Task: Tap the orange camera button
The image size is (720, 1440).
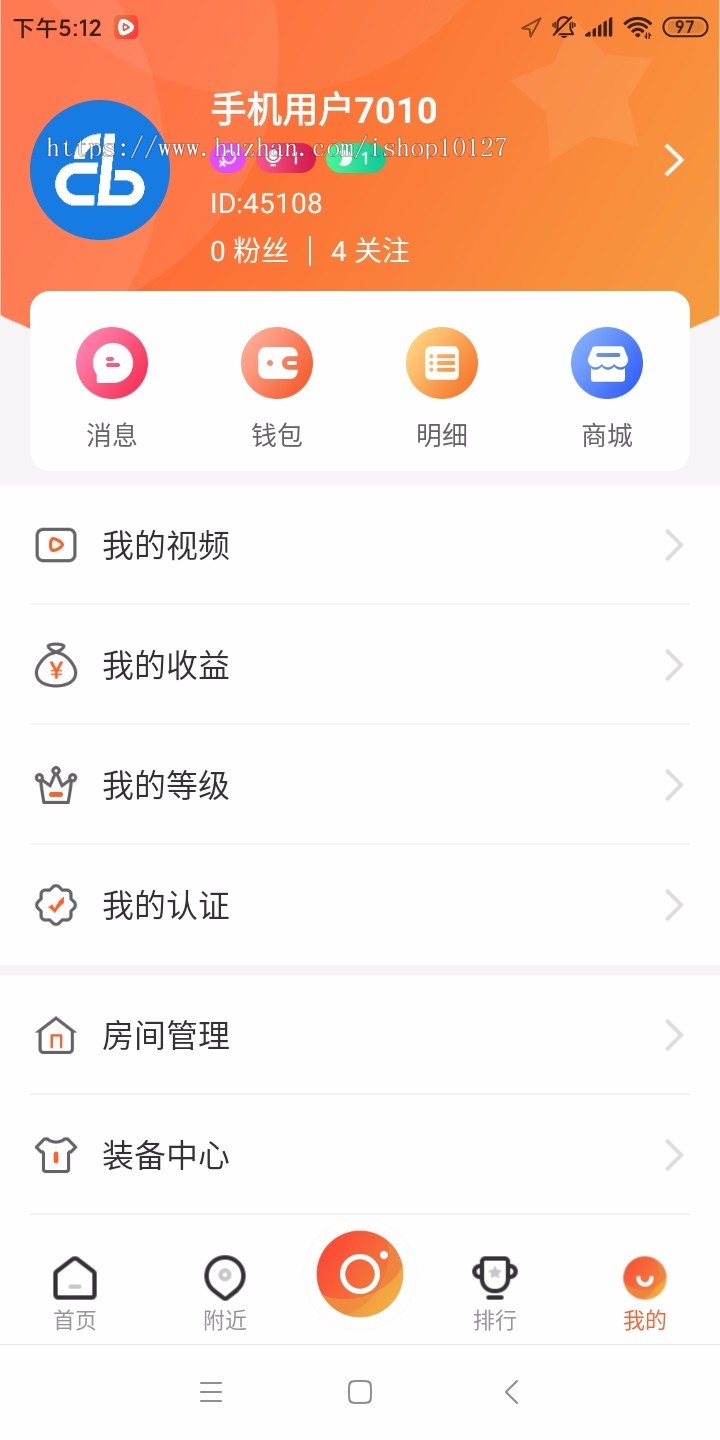Action: (x=360, y=1274)
